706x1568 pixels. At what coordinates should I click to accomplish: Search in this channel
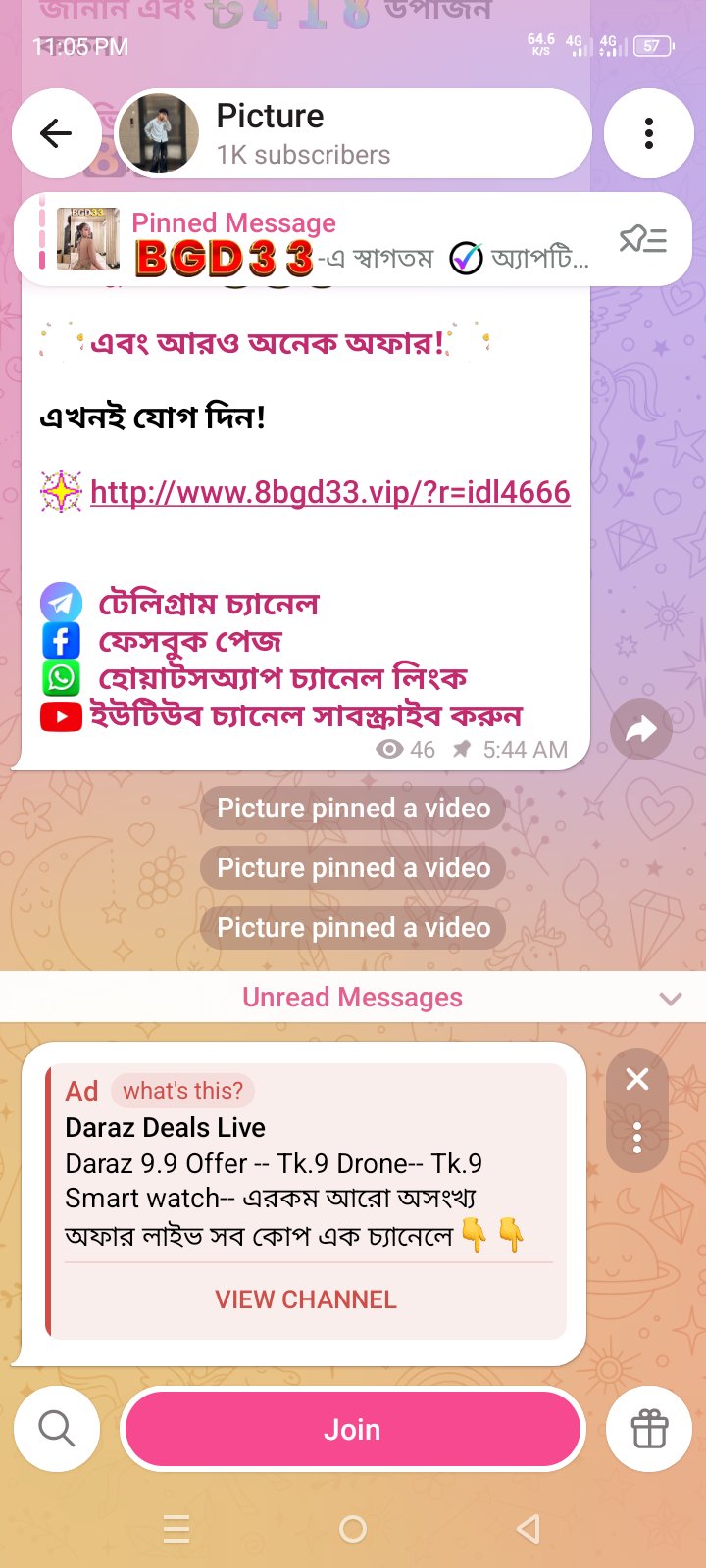pos(56,1429)
